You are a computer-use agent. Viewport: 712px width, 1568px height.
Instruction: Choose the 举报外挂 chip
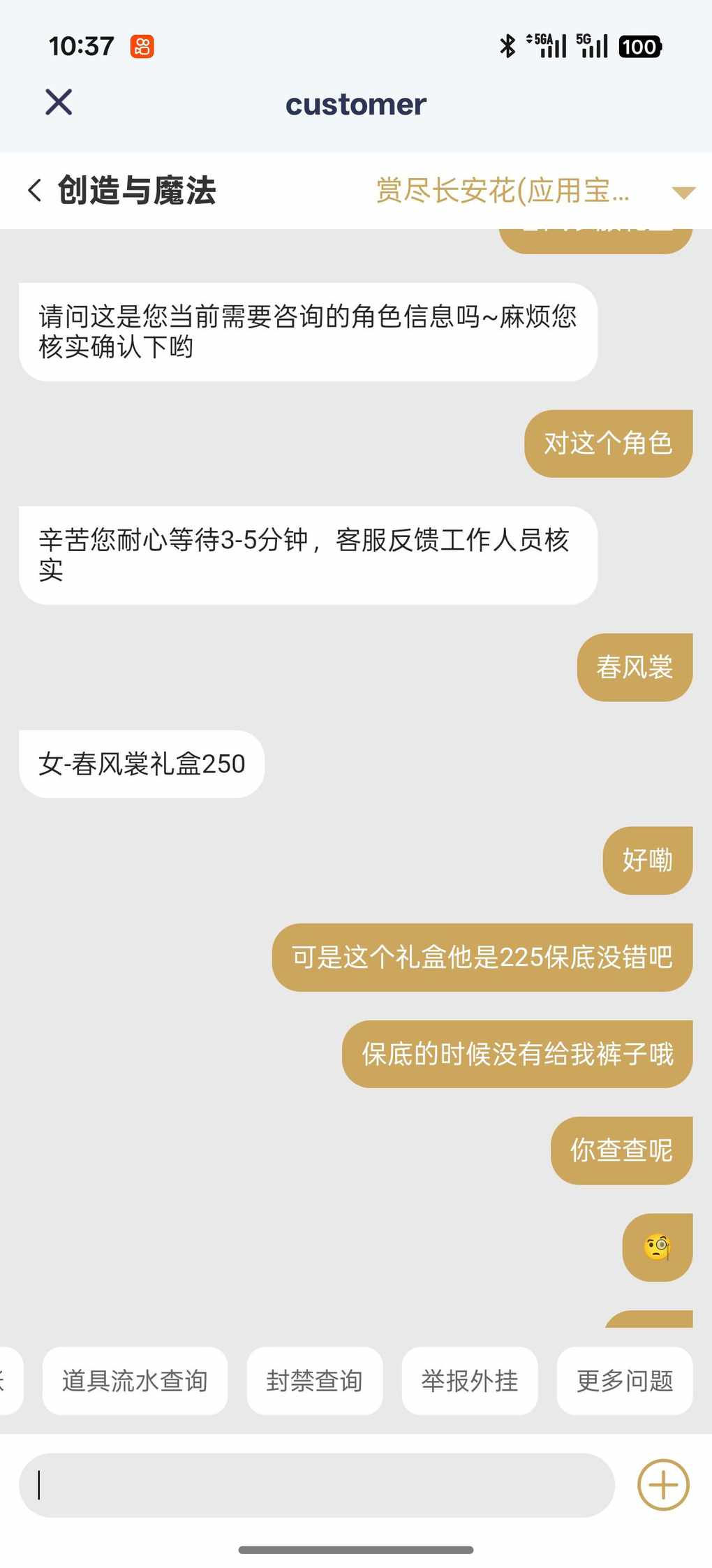(469, 1381)
